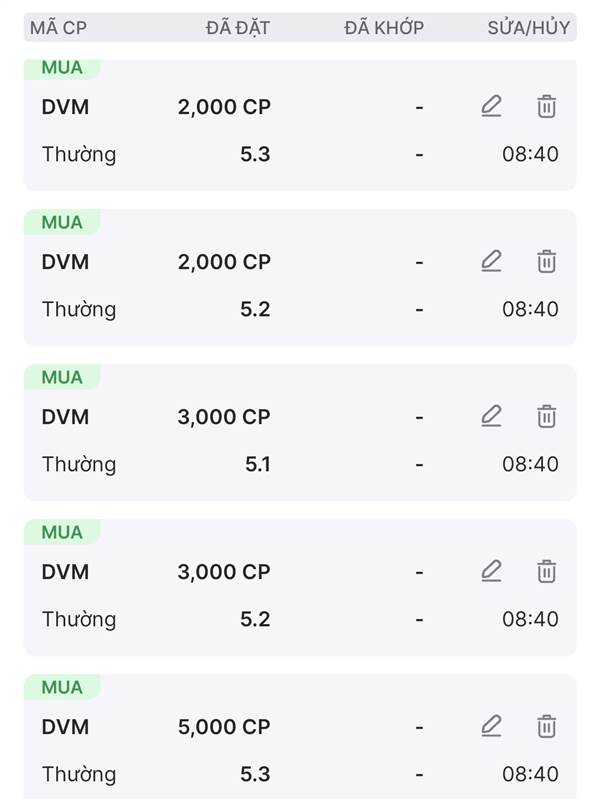Tap the trash on the 3,000 CP 5.2 order
The width and height of the screenshot is (600, 800).
click(546, 571)
